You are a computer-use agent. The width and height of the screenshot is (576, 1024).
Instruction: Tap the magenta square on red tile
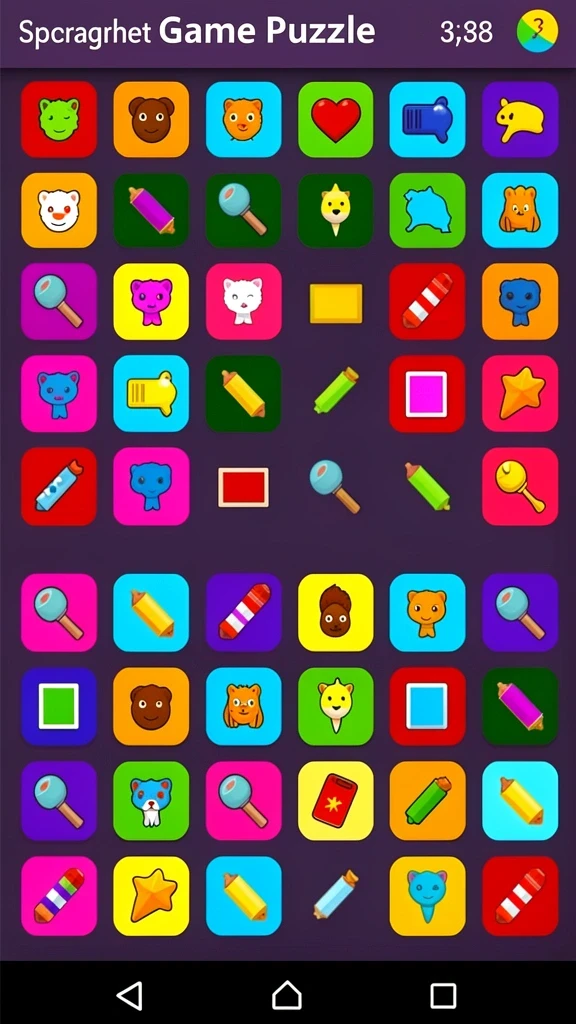coord(427,394)
